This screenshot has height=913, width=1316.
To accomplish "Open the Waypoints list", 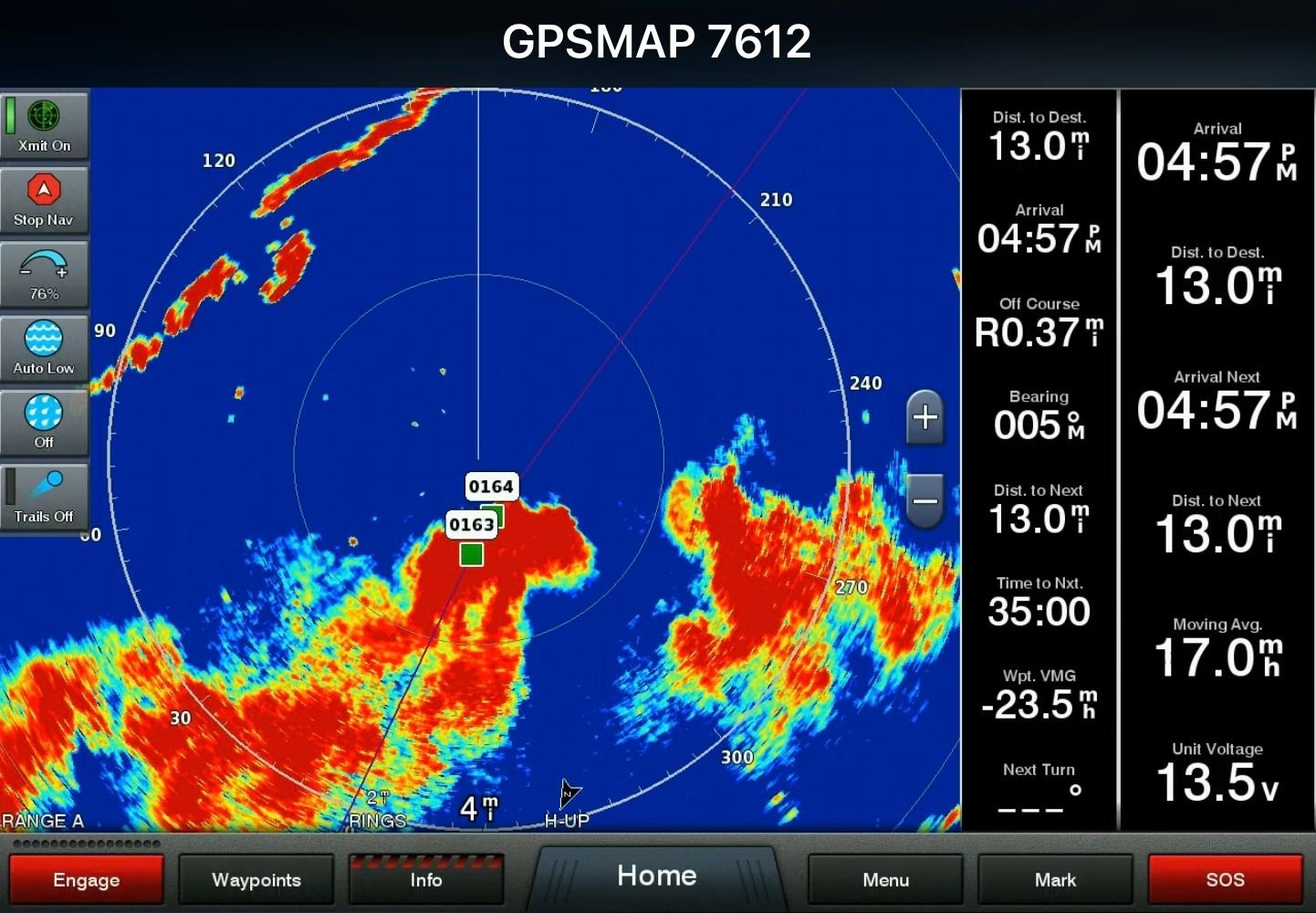I will point(256,880).
